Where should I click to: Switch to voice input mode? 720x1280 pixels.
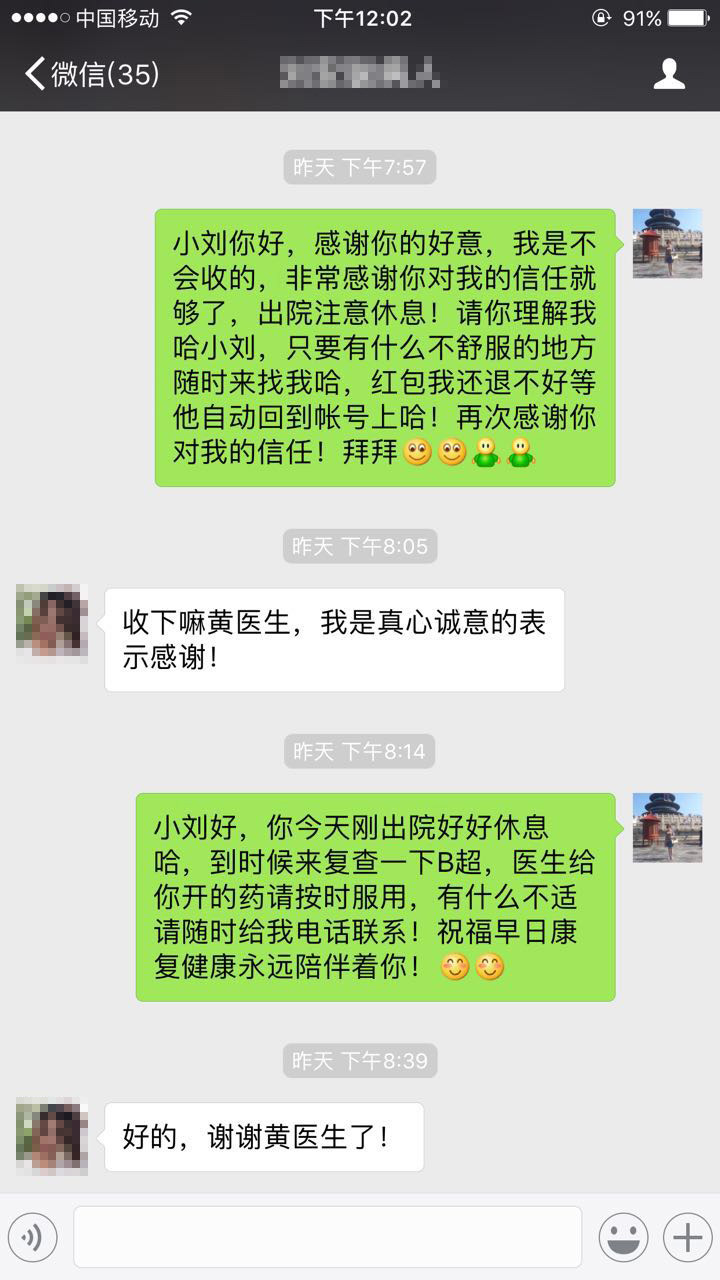[x=32, y=1238]
